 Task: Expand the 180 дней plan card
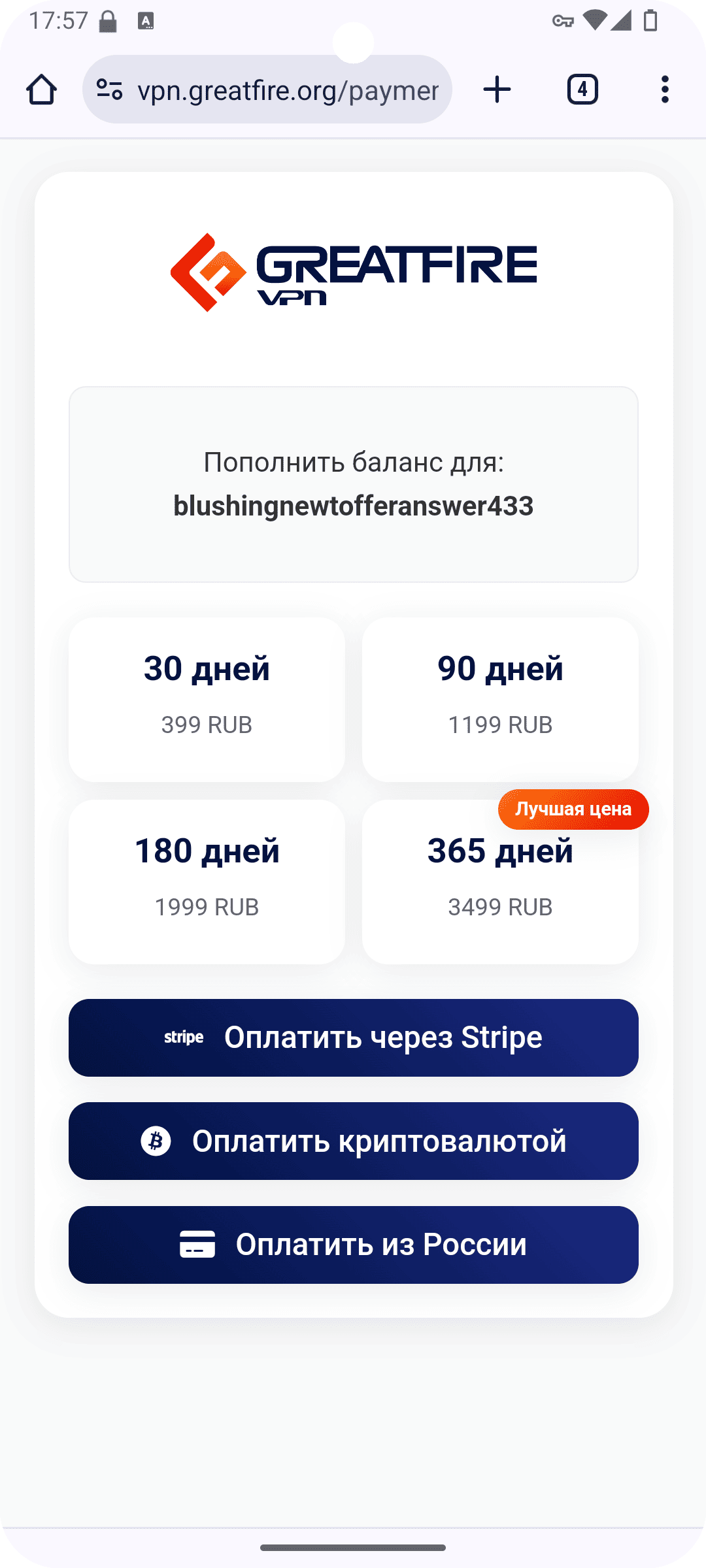(x=207, y=879)
